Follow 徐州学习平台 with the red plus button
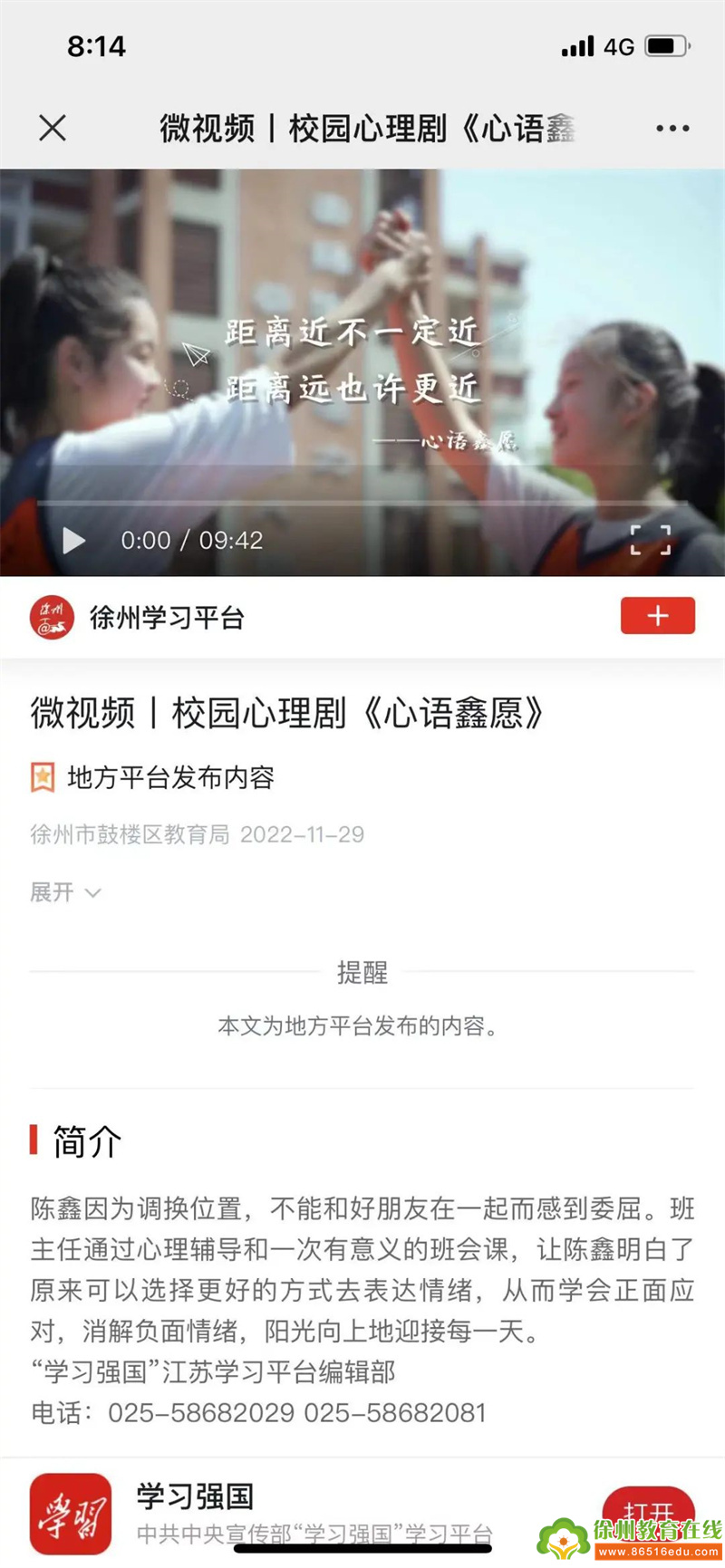 [657, 616]
